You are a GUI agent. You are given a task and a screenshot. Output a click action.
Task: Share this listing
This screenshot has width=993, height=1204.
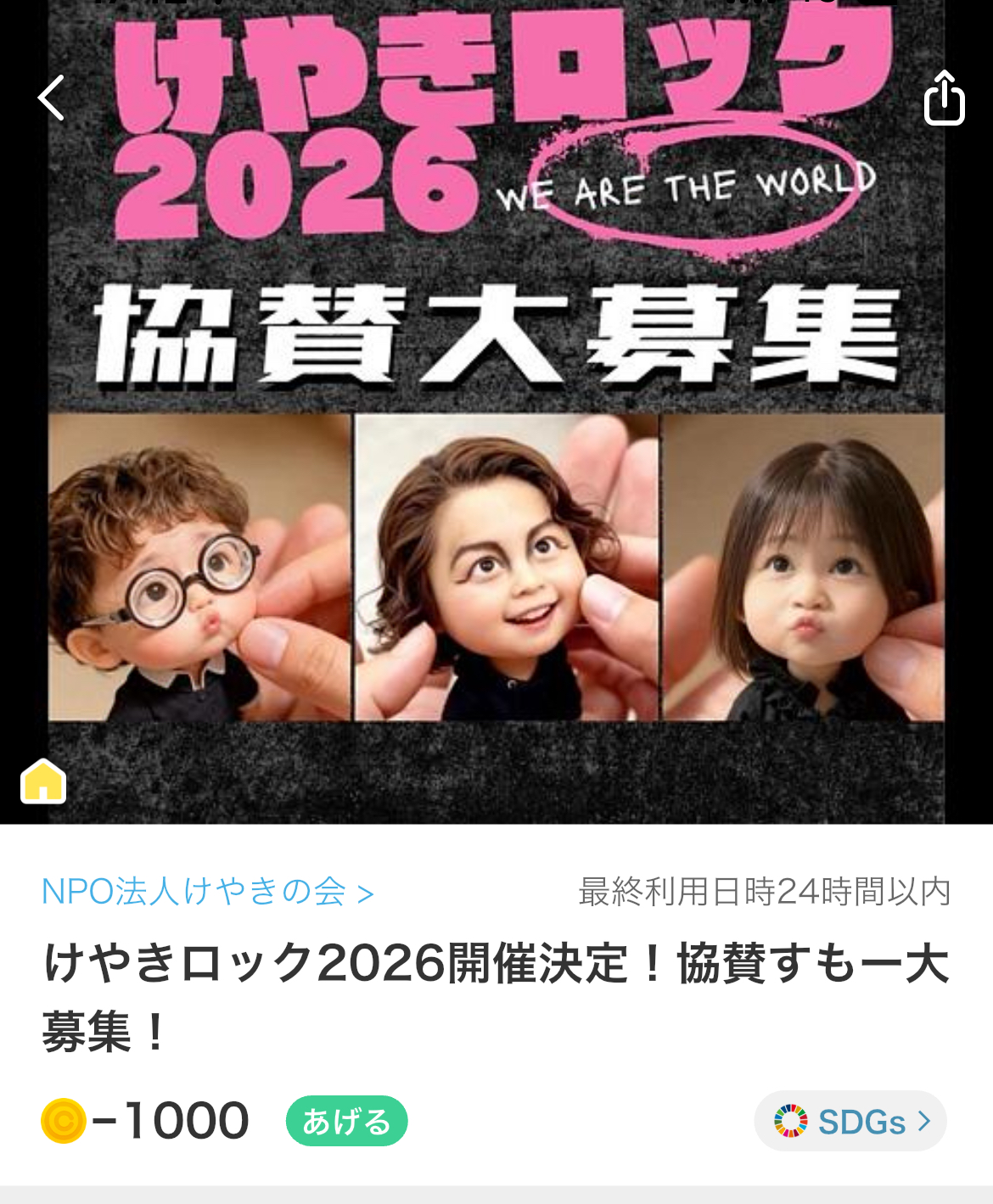pos(944,98)
